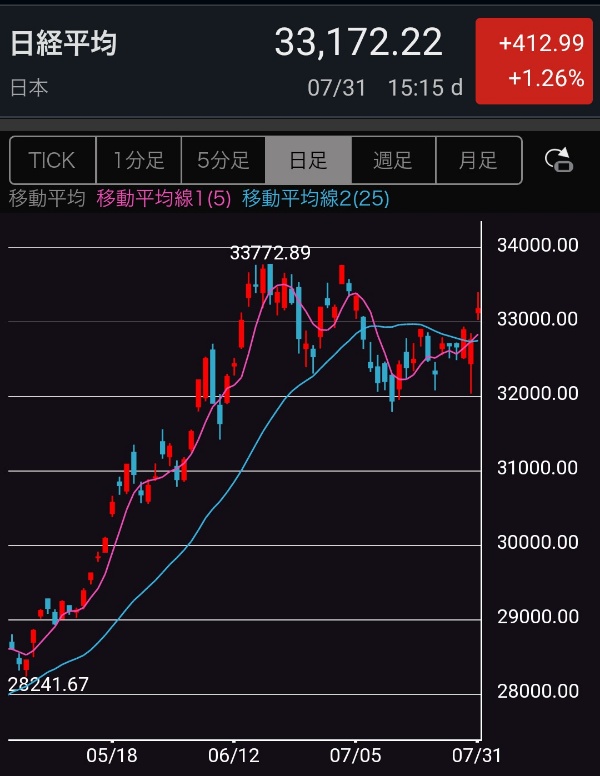Switch to 月足 monthly chart

coord(478,161)
